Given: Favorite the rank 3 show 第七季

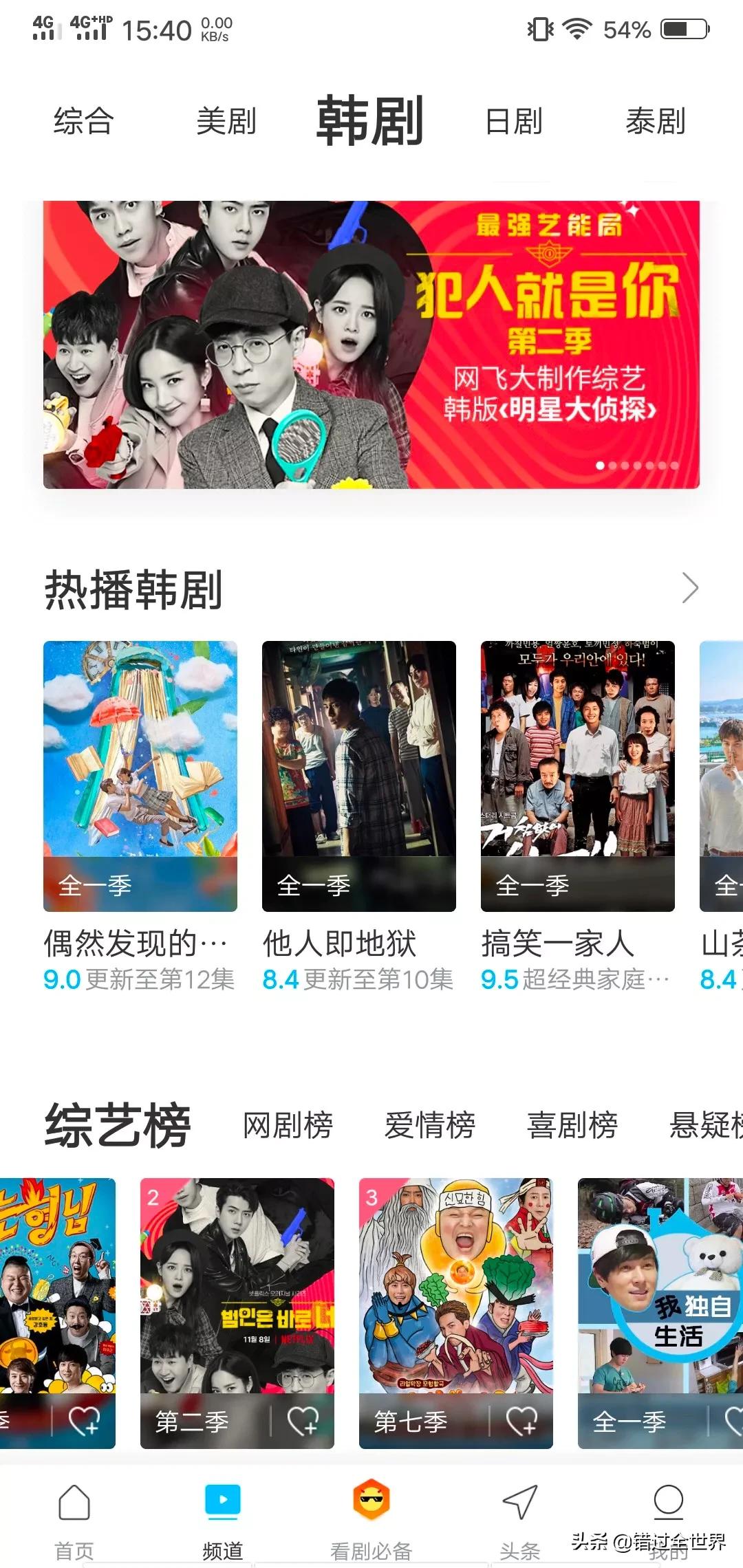Looking at the screenshot, I should [x=521, y=1420].
